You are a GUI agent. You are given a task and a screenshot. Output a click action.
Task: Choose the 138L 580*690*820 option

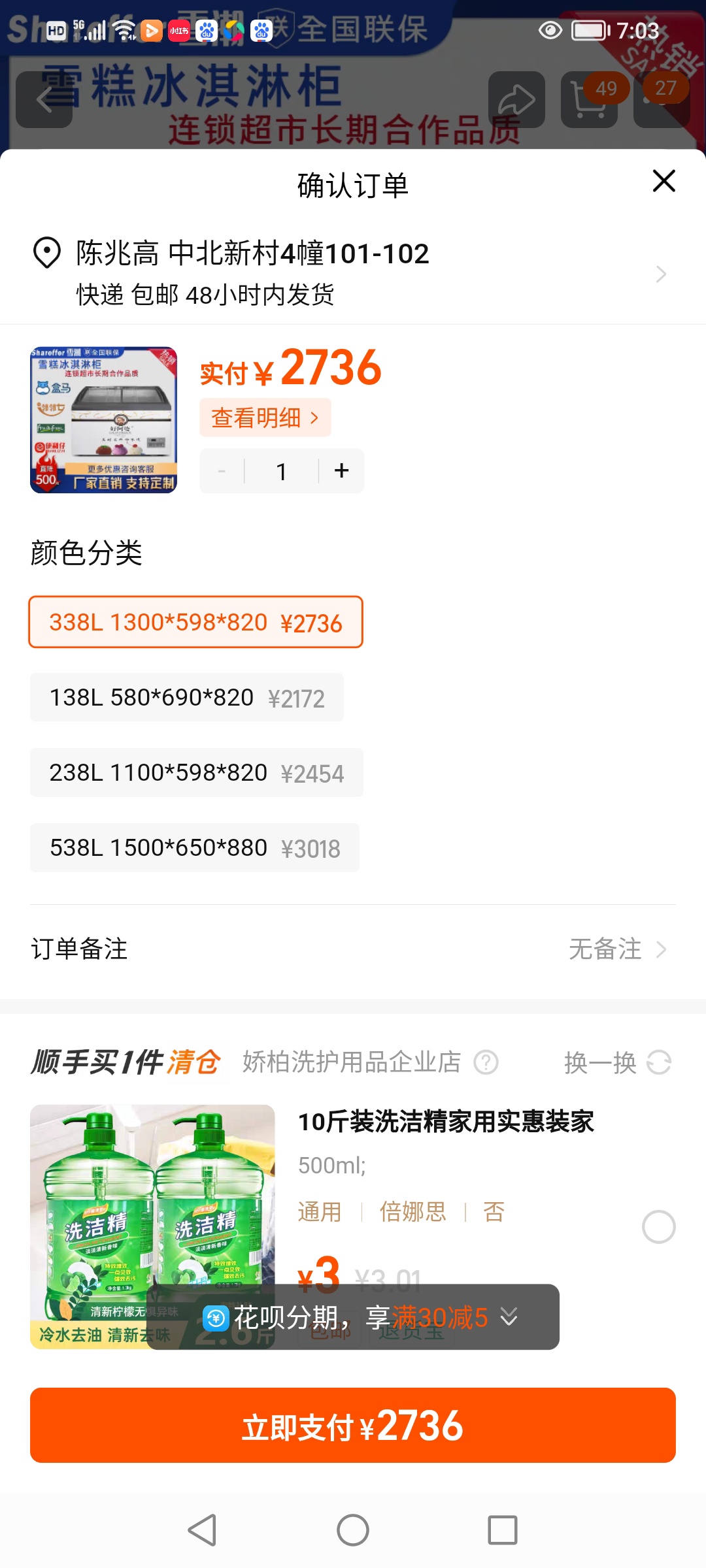[x=187, y=698]
